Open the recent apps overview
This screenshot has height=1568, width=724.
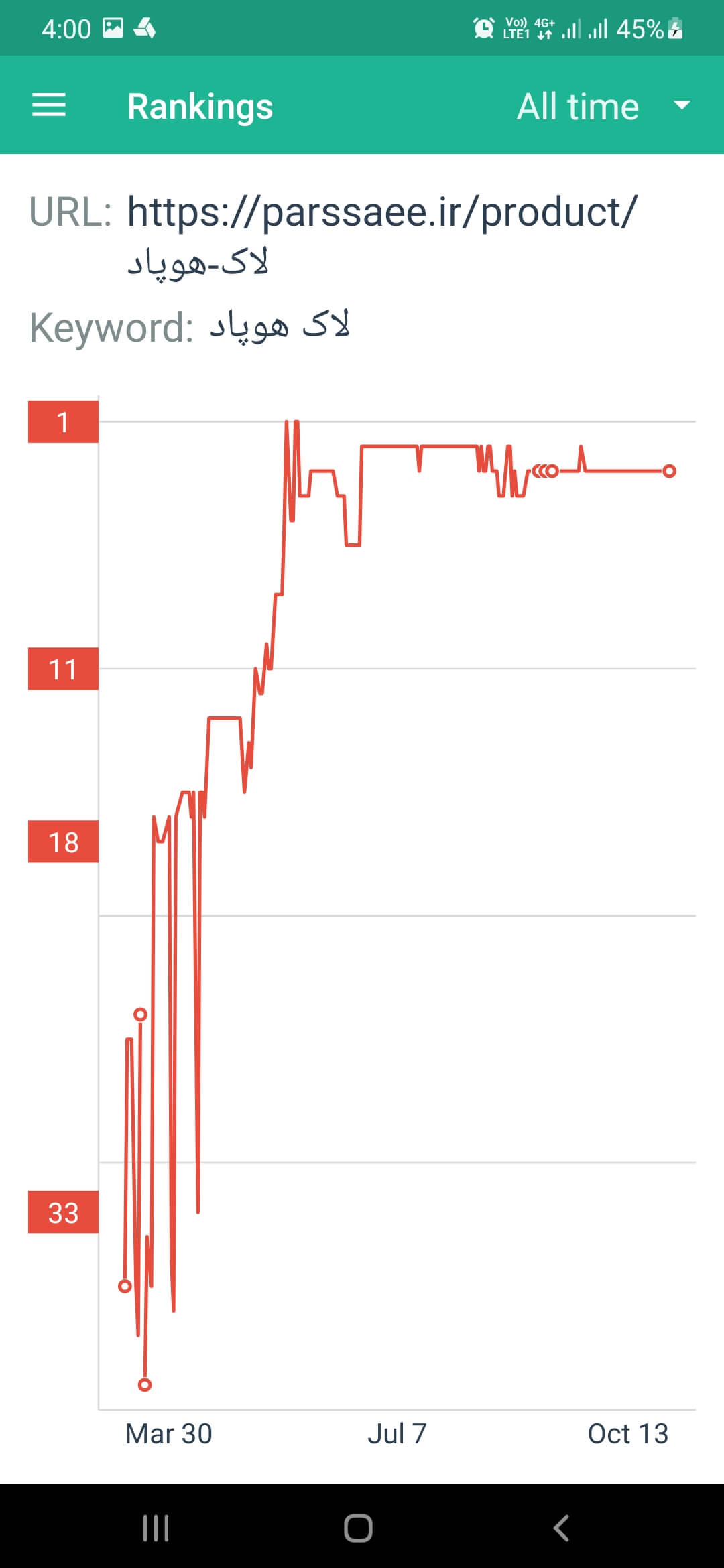(156, 1528)
